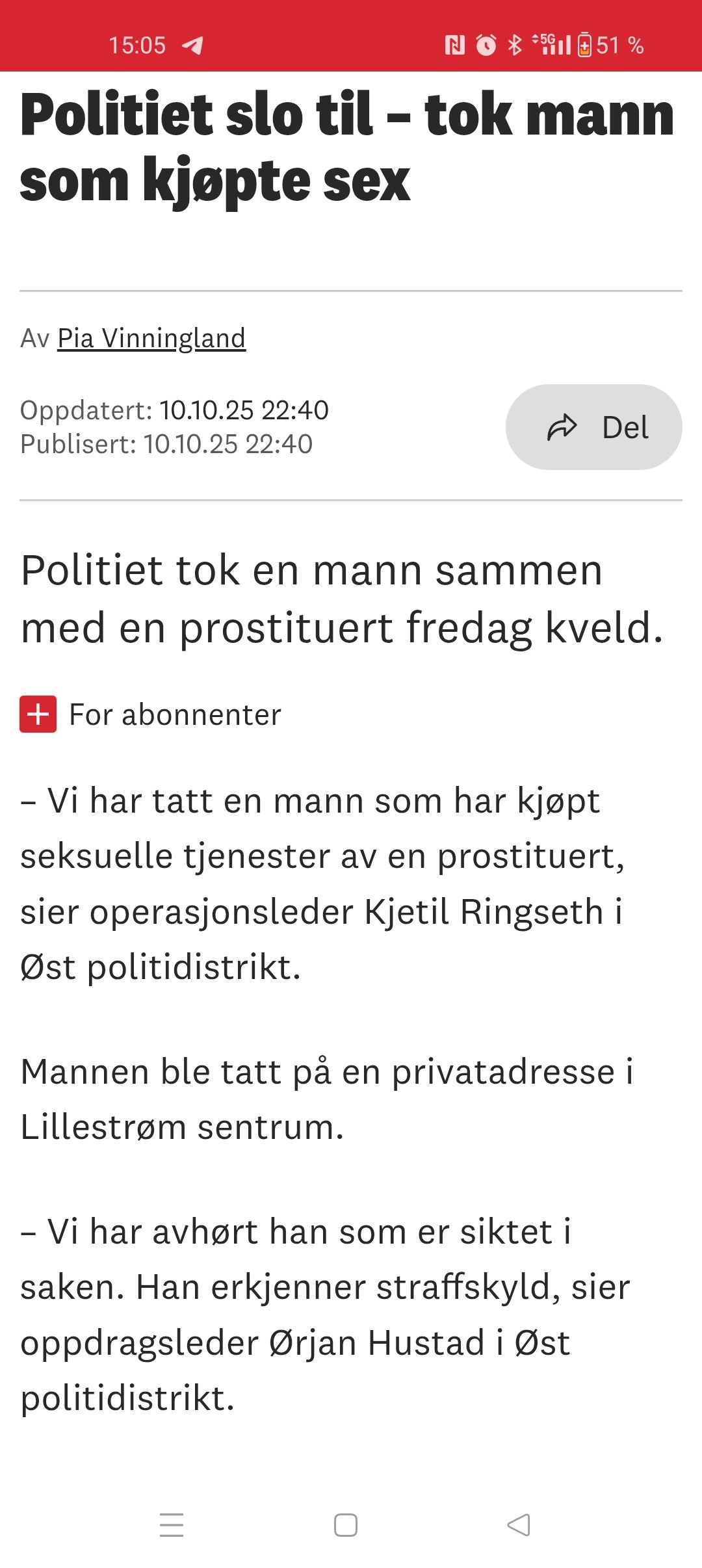The width and height of the screenshot is (702, 1568).
Task: Open author Pia Vinningland's profile link
Action: coord(151,339)
